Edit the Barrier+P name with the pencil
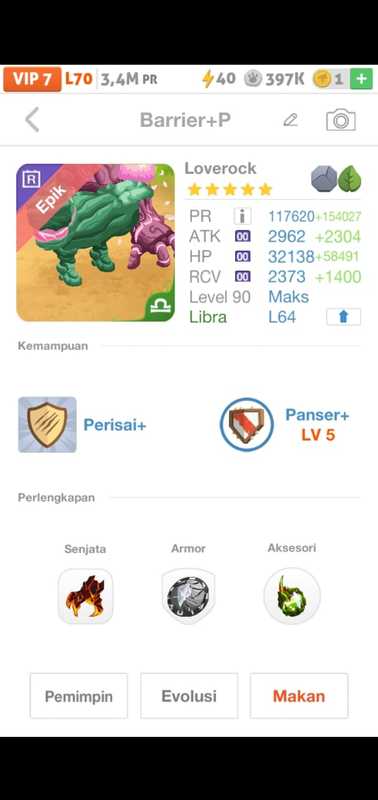Viewport: 378px width, 800px height. coord(290,120)
